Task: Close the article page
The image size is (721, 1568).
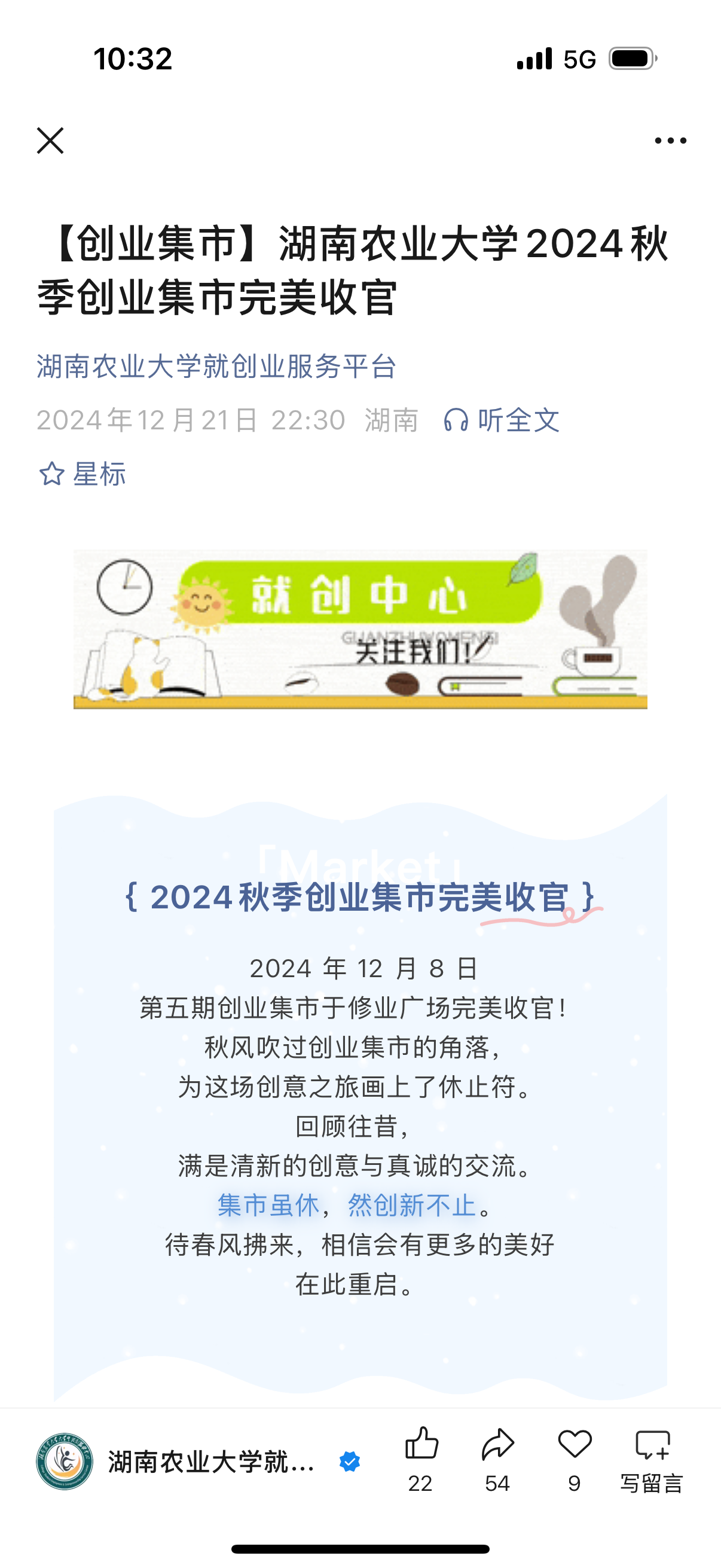Action: [x=50, y=141]
